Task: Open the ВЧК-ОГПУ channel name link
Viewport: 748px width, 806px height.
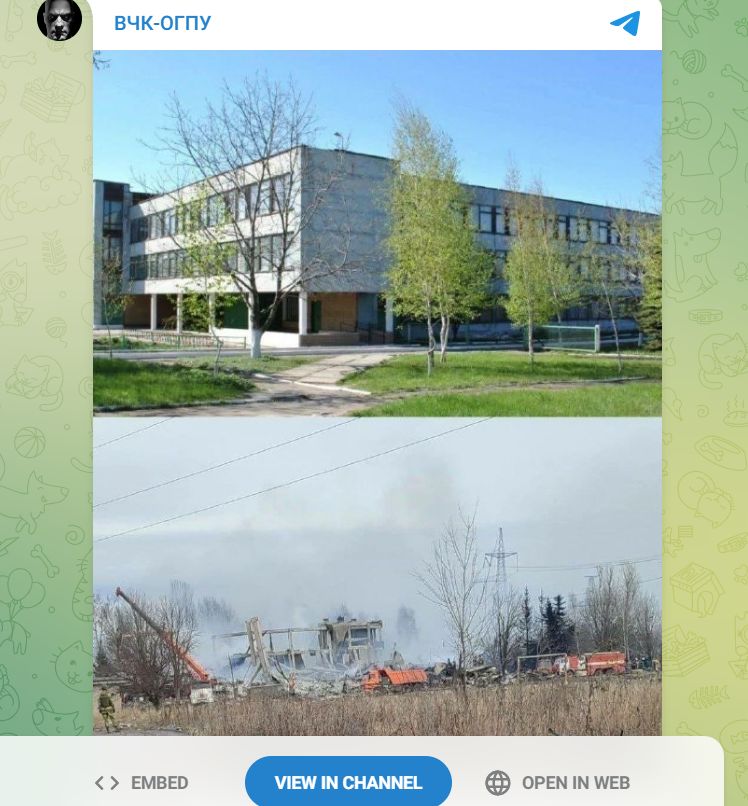Action: [162, 24]
